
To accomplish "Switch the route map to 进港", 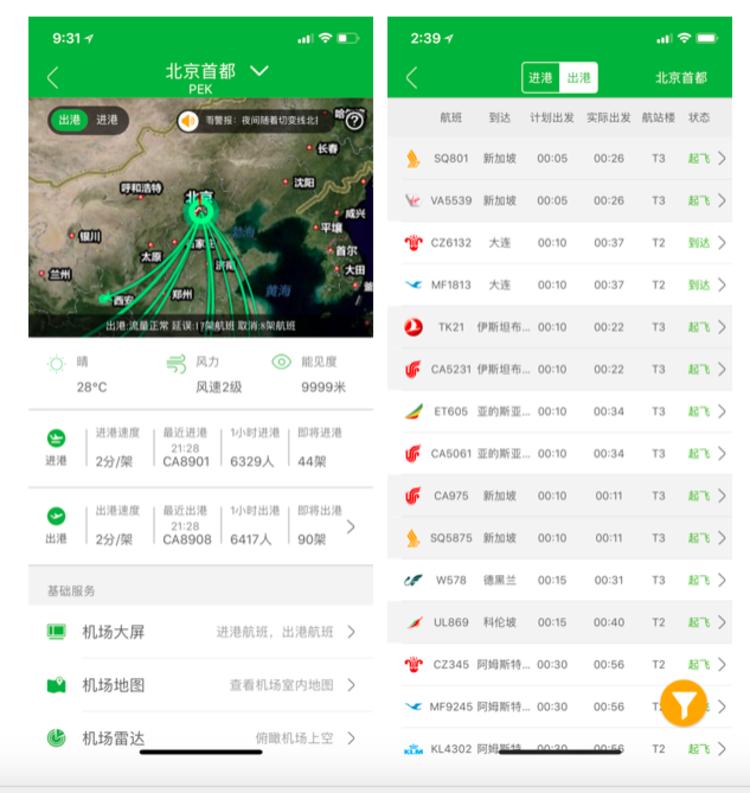I will (x=106, y=120).
